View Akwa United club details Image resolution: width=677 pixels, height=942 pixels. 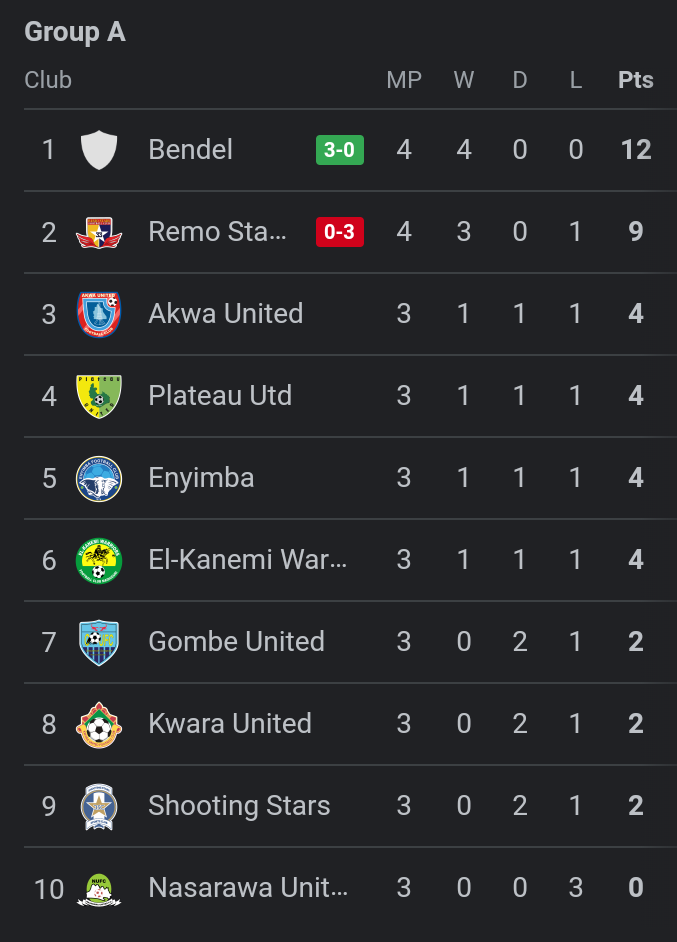(x=225, y=314)
